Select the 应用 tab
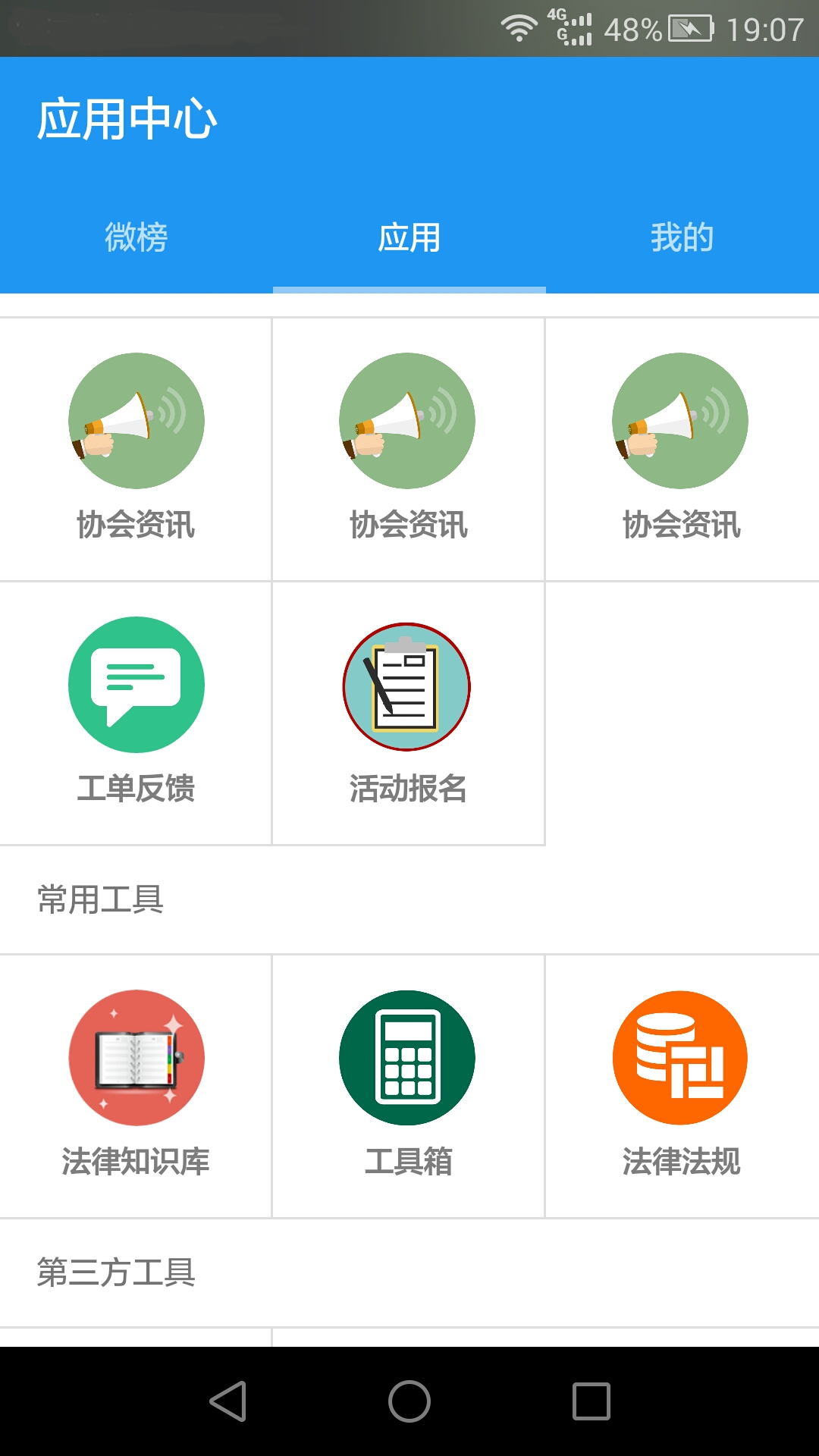 409,237
